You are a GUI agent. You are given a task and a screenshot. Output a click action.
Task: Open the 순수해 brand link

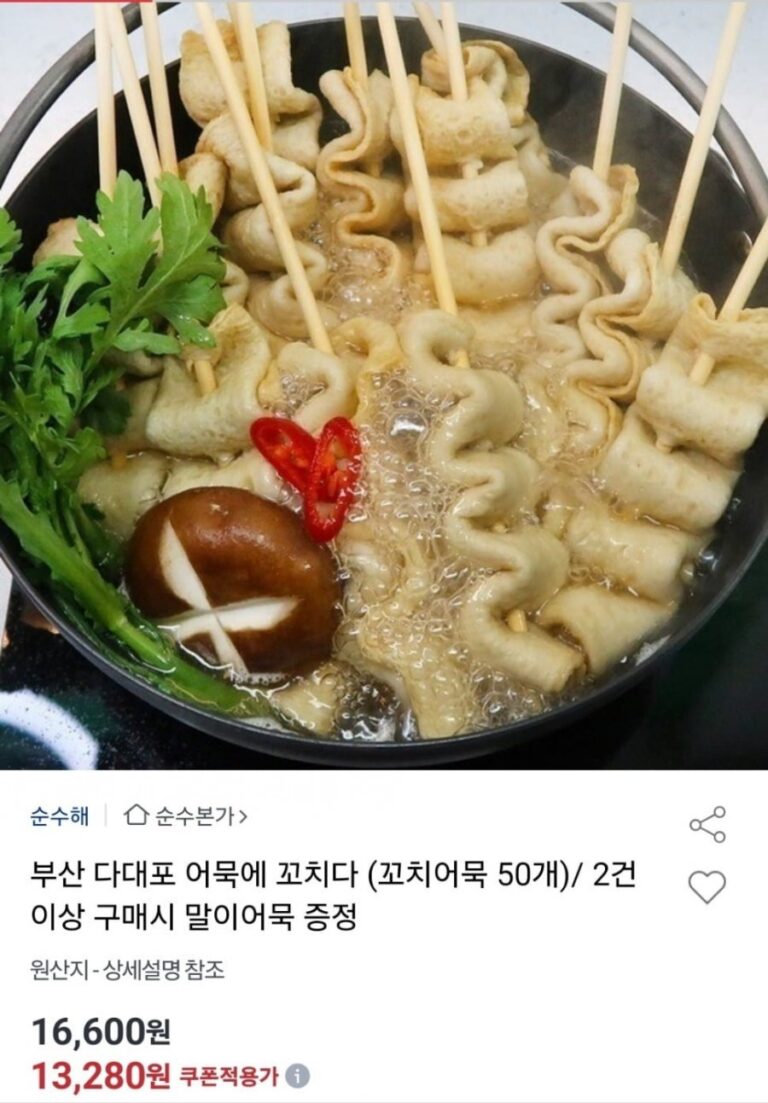(60, 816)
